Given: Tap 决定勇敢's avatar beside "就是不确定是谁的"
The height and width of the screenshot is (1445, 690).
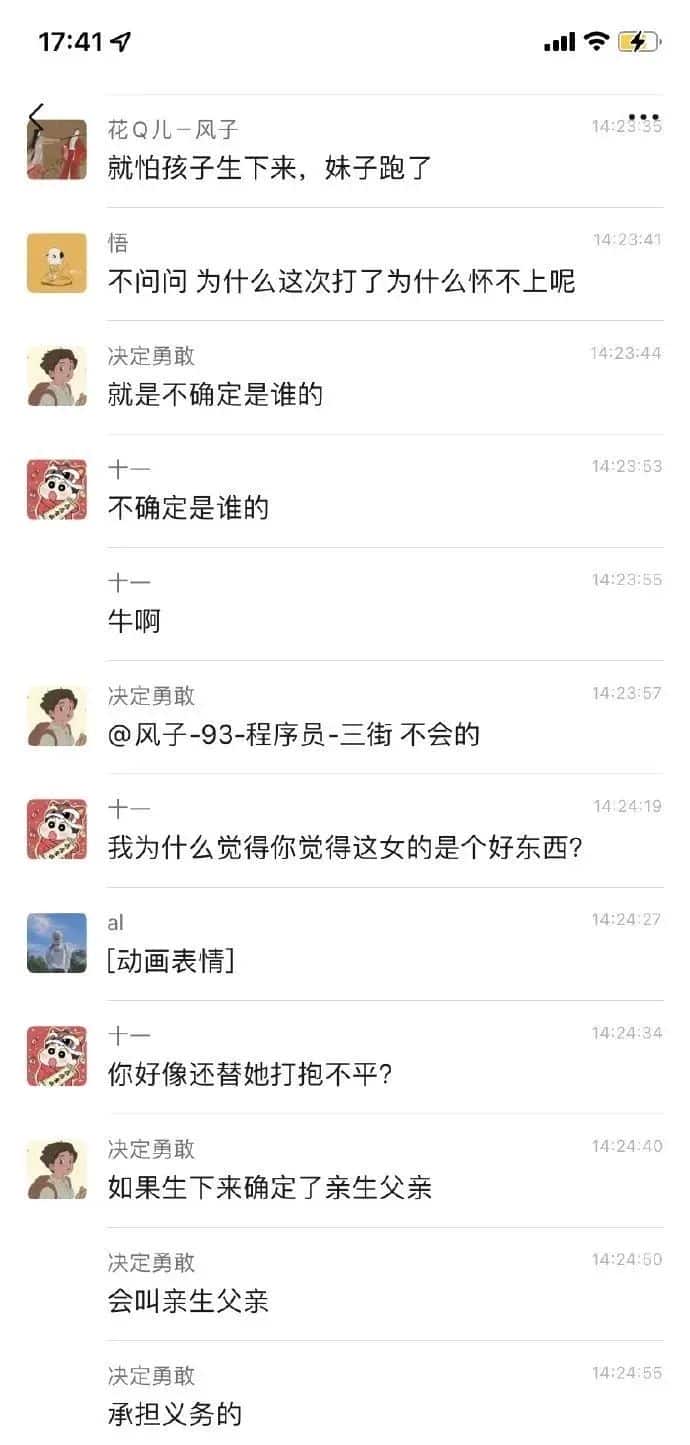Looking at the screenshot, I should [x=56, y=376].
